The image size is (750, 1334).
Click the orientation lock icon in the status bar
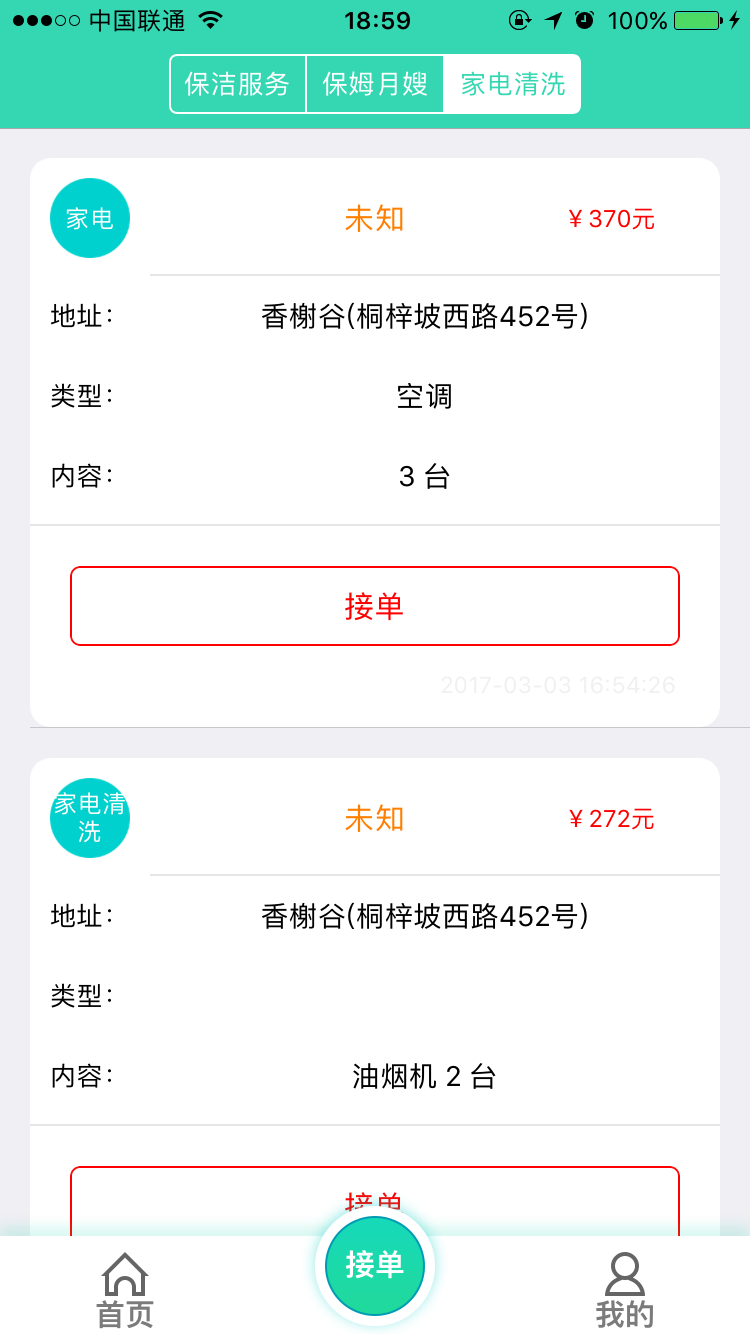pos(518,18)
